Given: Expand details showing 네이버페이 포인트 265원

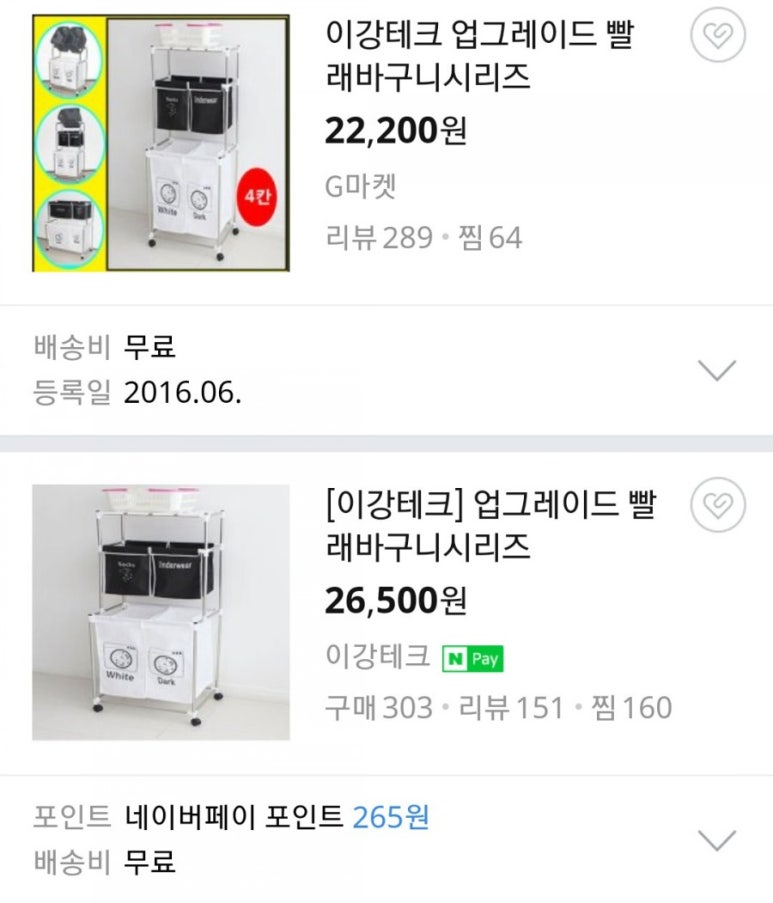Looking at the screenshot, I should (716, 840).
